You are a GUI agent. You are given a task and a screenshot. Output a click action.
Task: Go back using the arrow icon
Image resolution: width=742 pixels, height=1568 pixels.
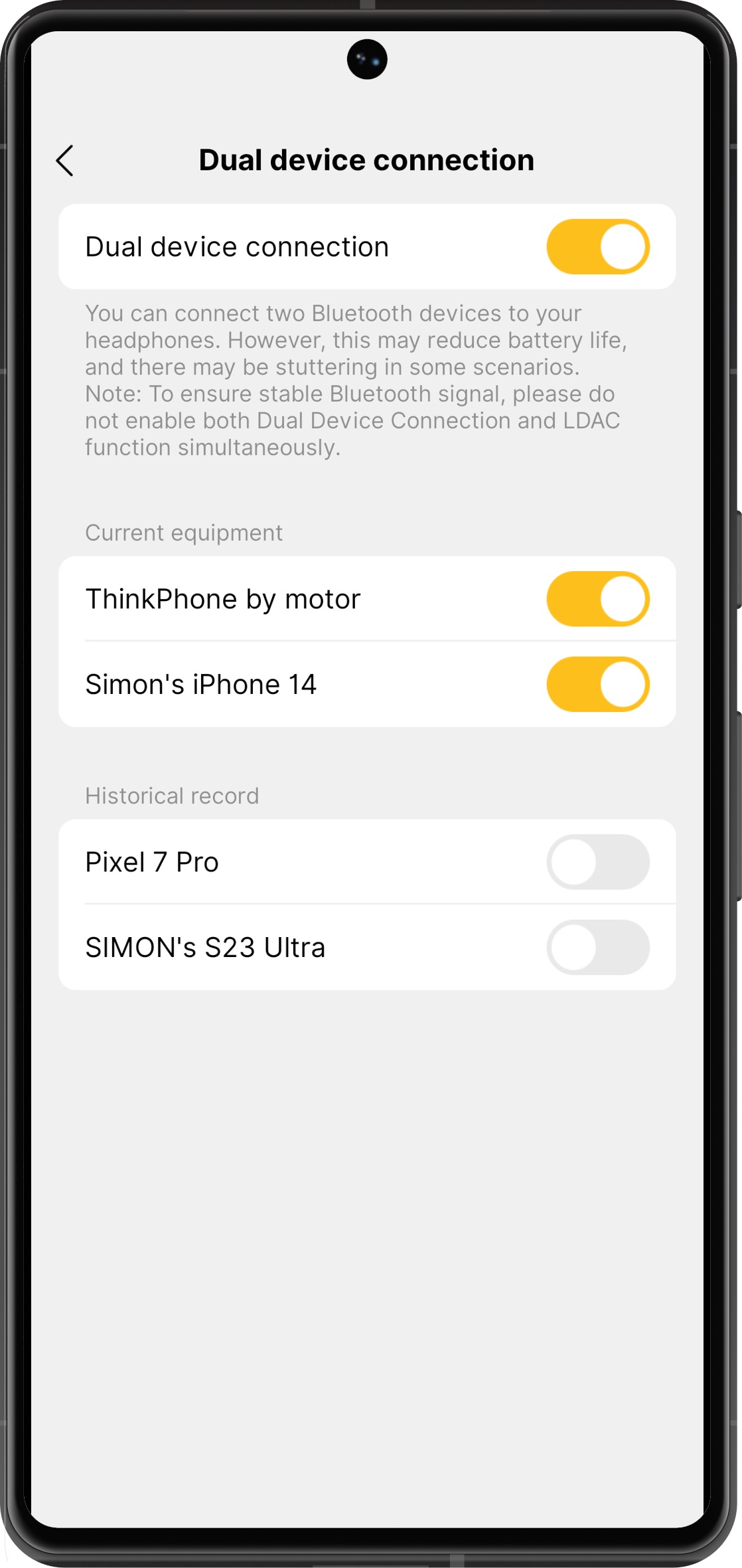64,161
